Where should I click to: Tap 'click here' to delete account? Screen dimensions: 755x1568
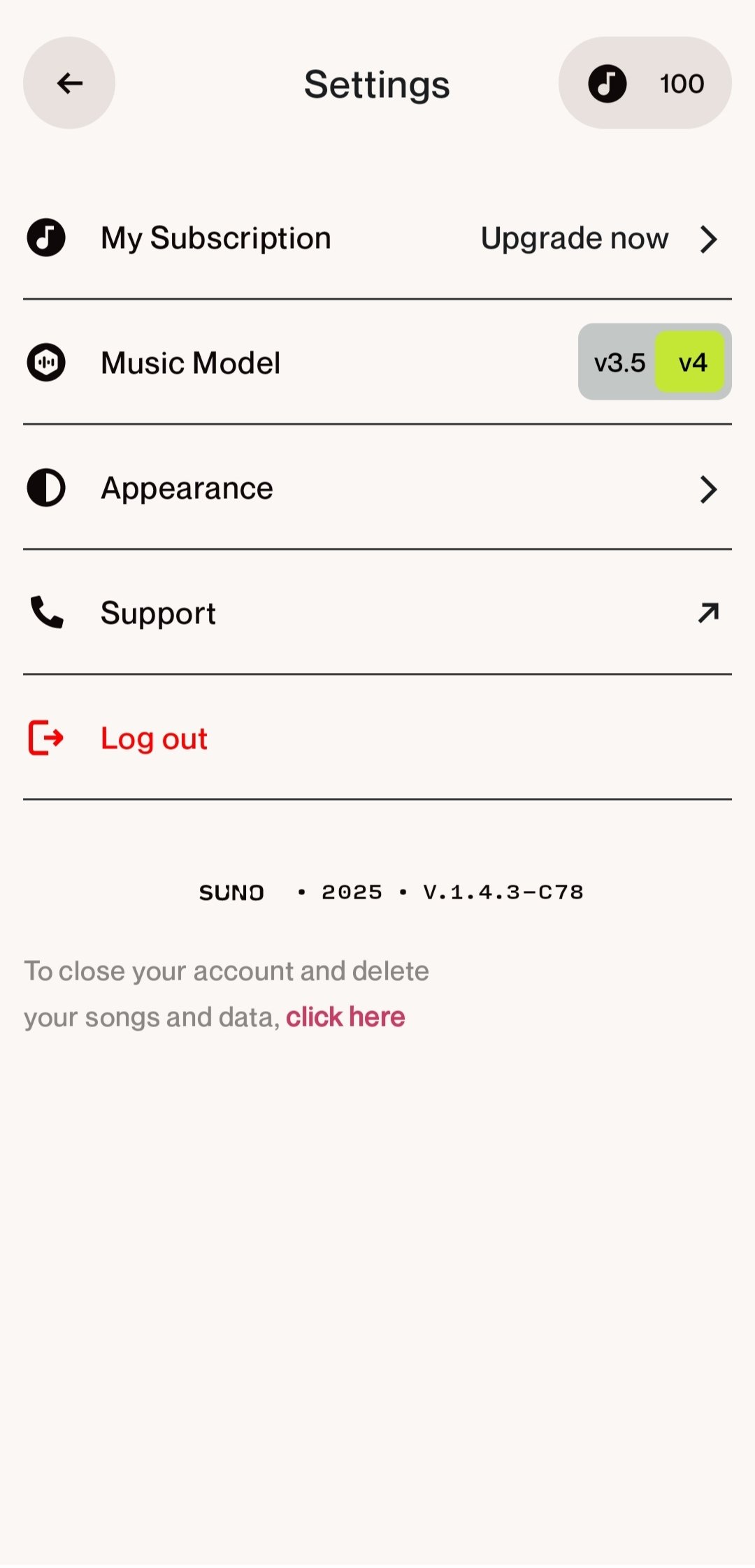click(x=345, y=1017)
